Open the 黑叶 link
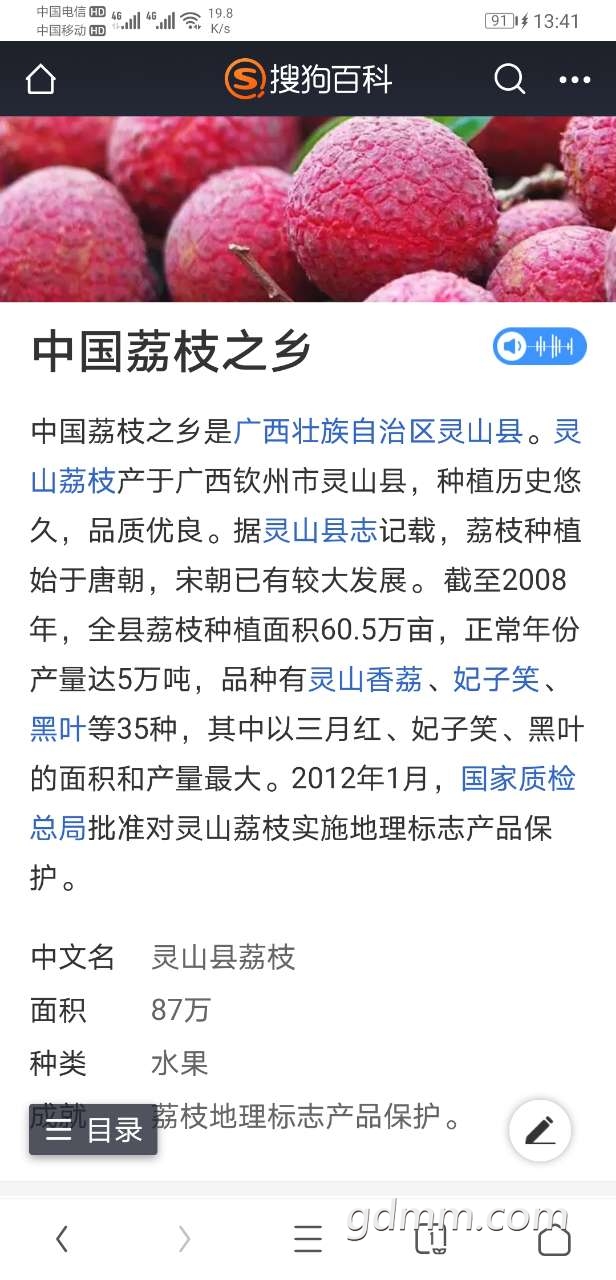The width and height of the screenshot is (616, 1280). coord(58,729)
